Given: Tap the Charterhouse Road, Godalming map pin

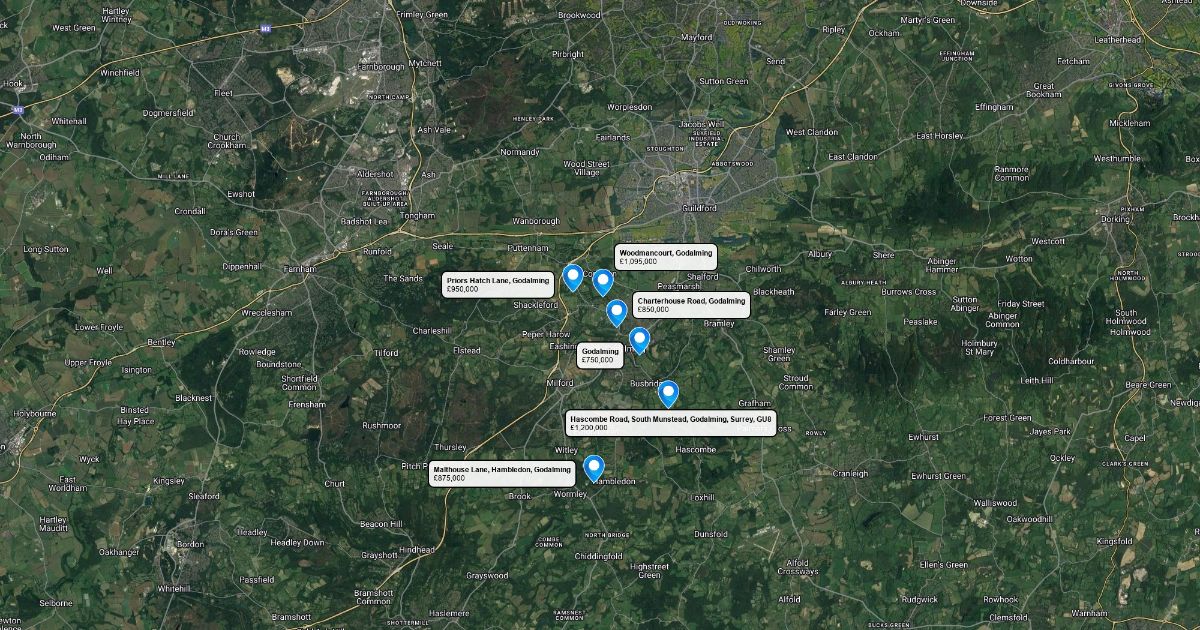Looking at the screenshot, I should click(x=617, y=313).
